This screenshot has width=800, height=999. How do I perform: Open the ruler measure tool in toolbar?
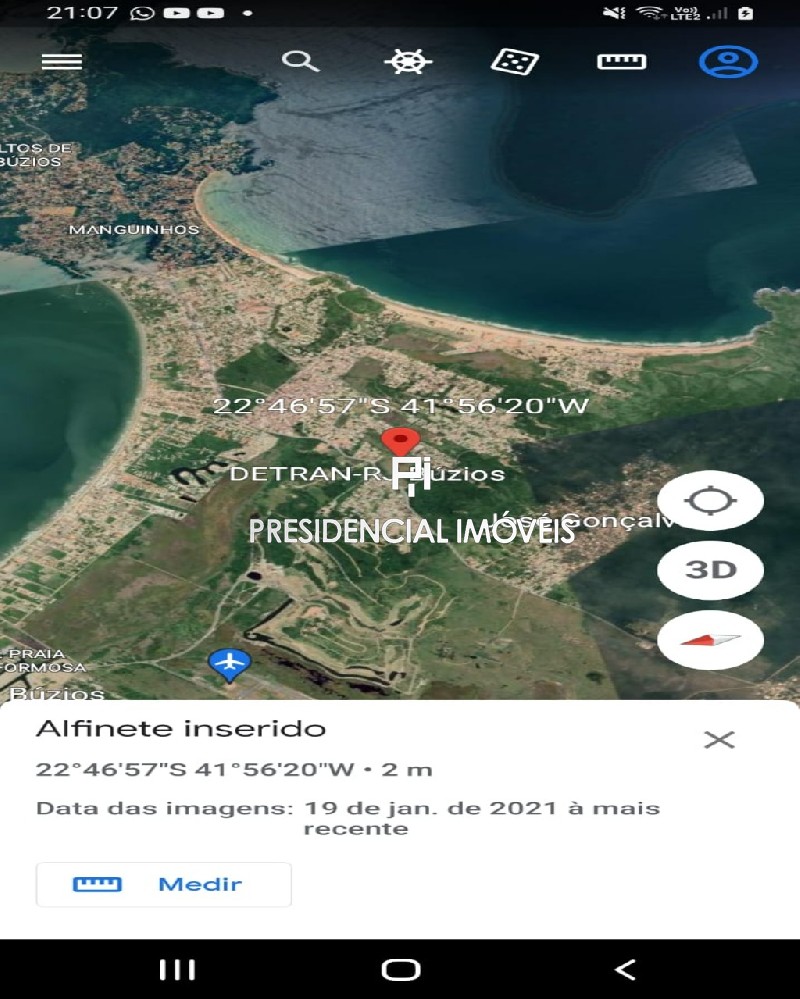coord(622,61)
